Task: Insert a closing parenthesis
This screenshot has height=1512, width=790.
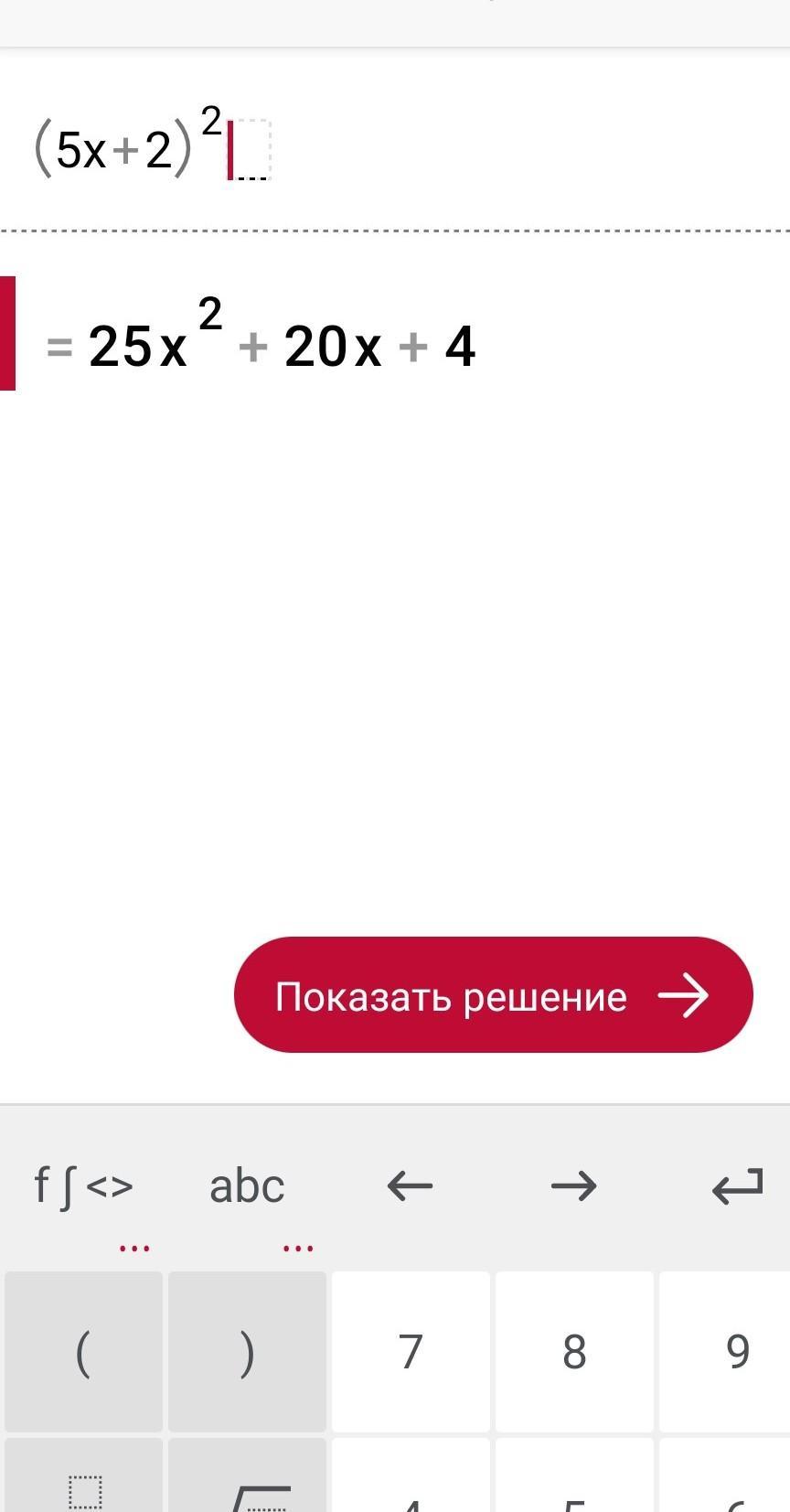Action: [x=247, y=1352]
